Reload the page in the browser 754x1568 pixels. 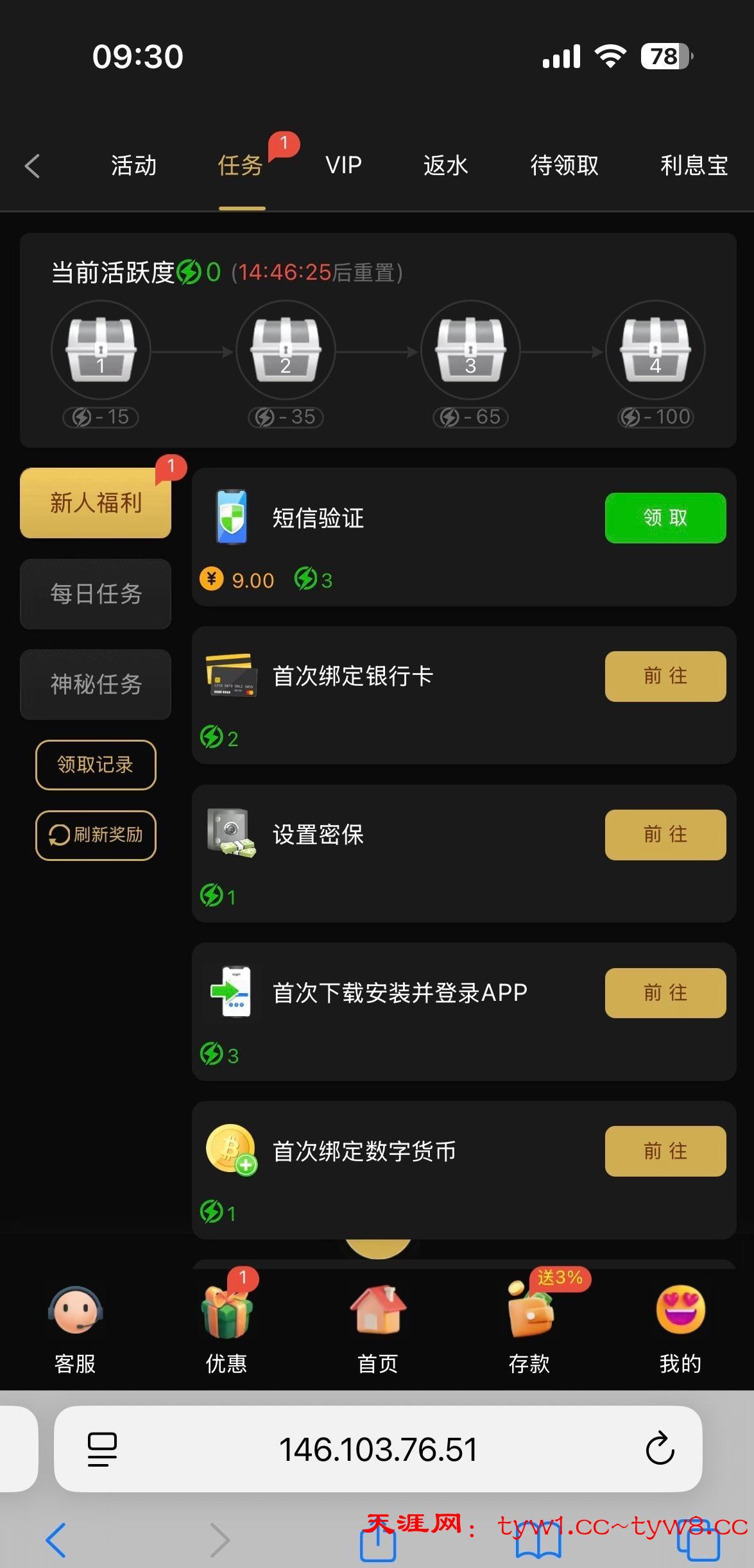pyautogui.click(x=659, y=1449)
